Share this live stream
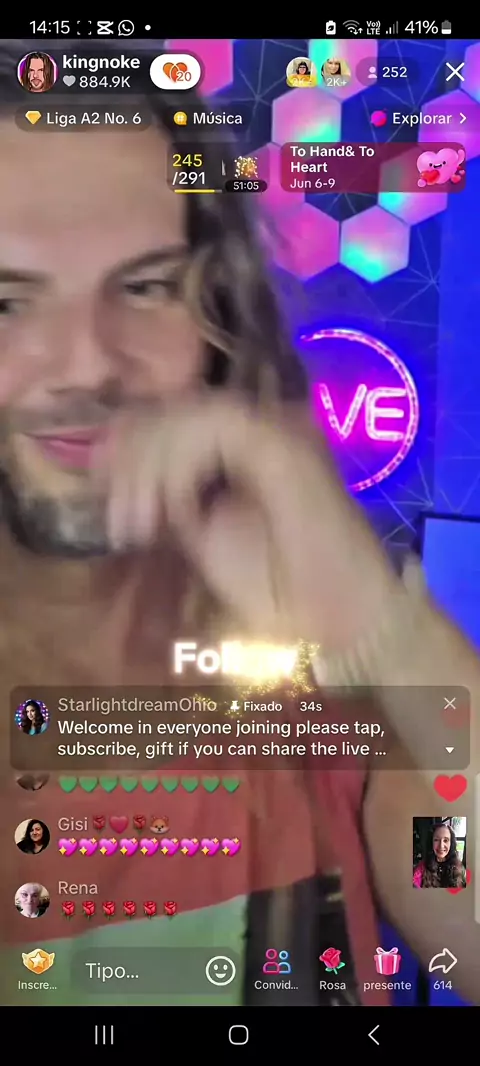 443,969
